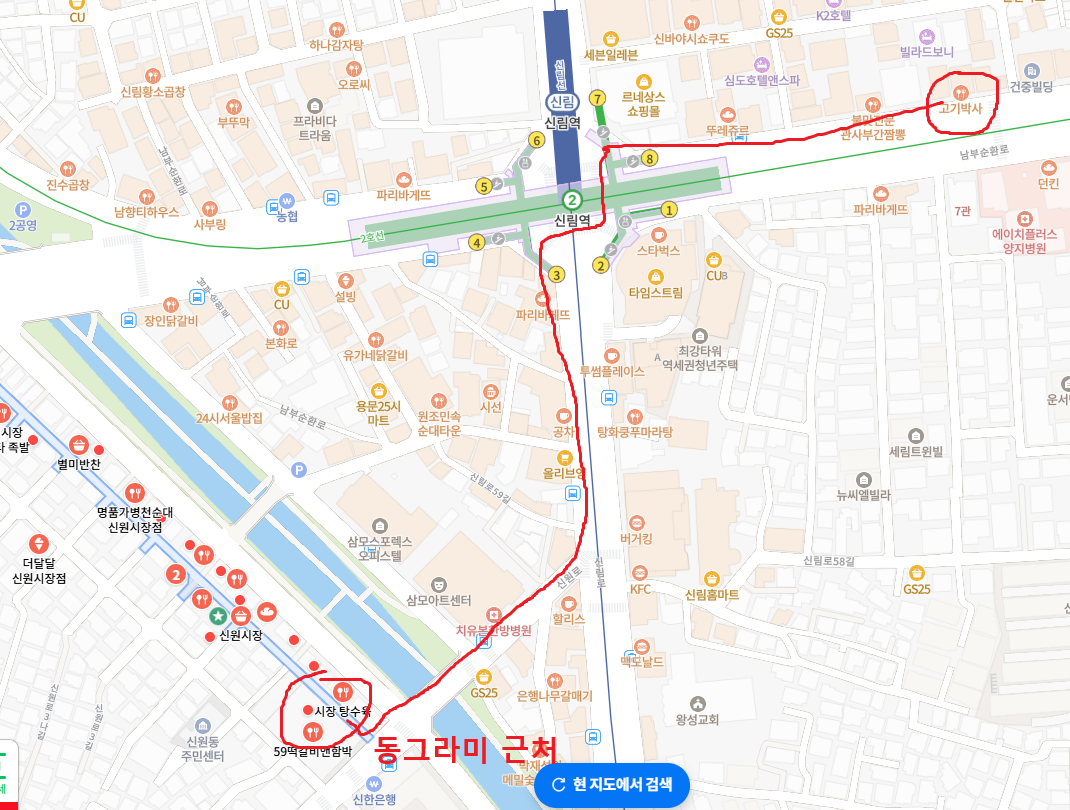Open the 용문25시 마트 marker

pos(379,389)
